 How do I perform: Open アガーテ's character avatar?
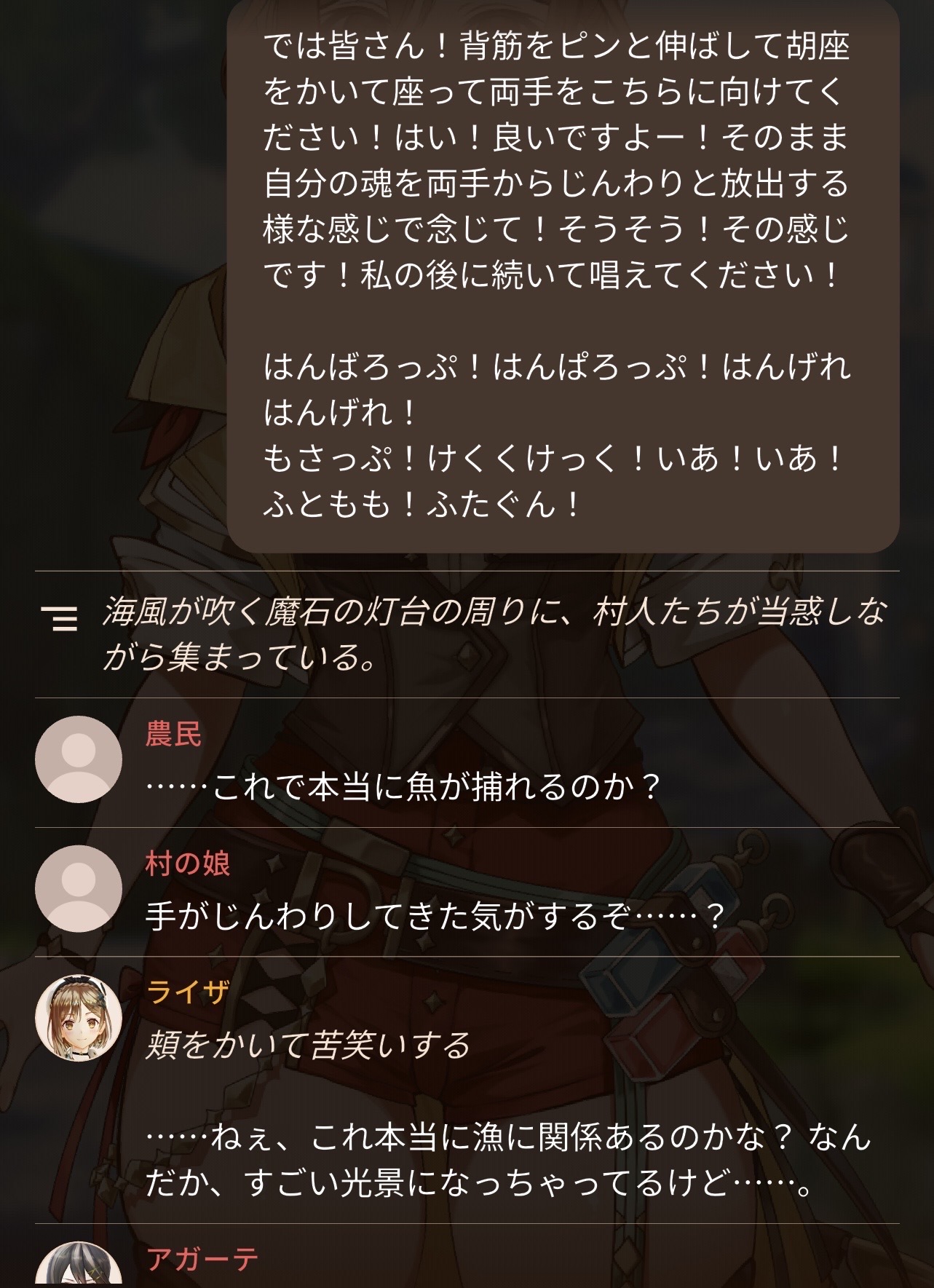79,1264
